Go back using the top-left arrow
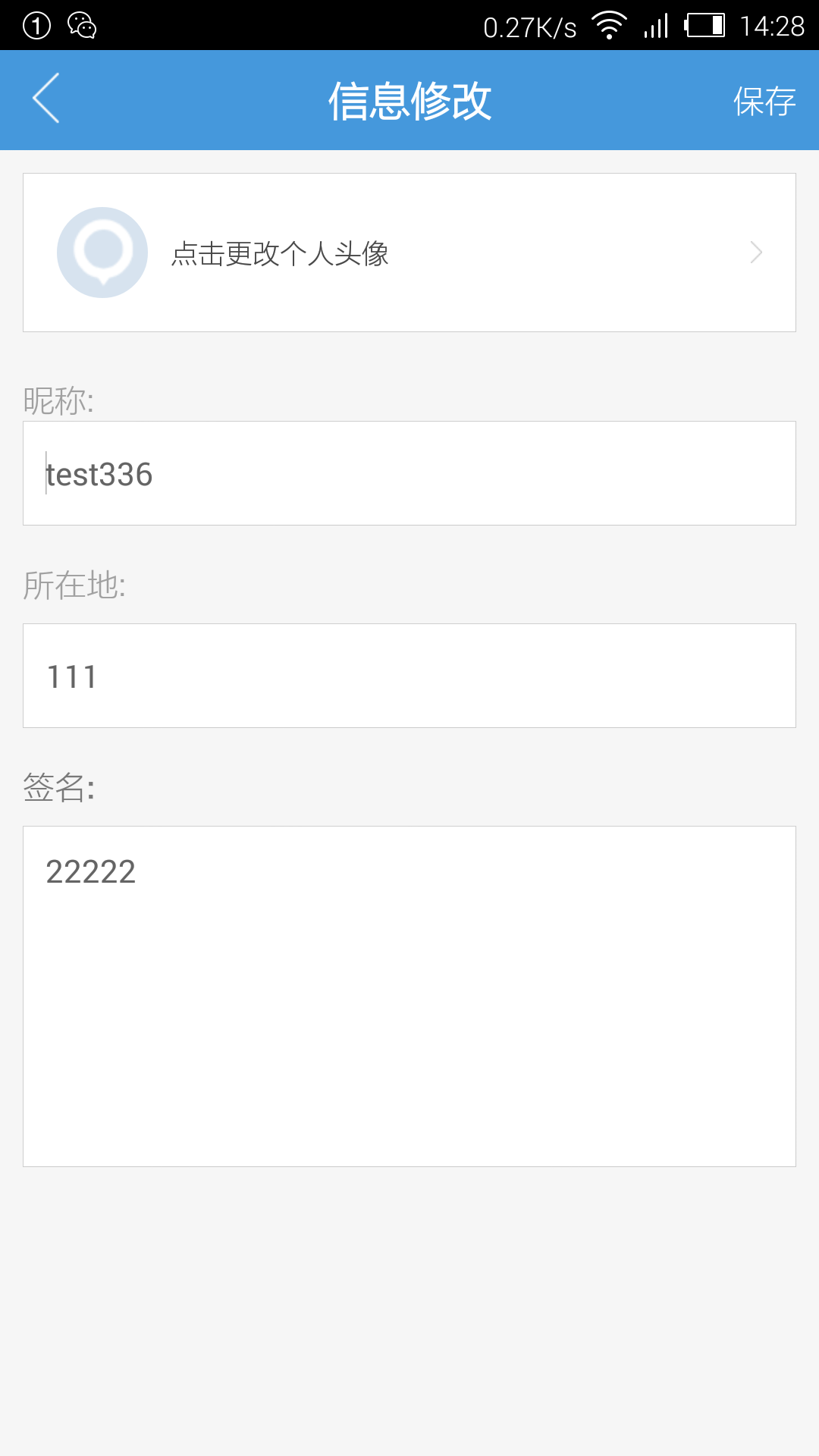 point(45,99)
